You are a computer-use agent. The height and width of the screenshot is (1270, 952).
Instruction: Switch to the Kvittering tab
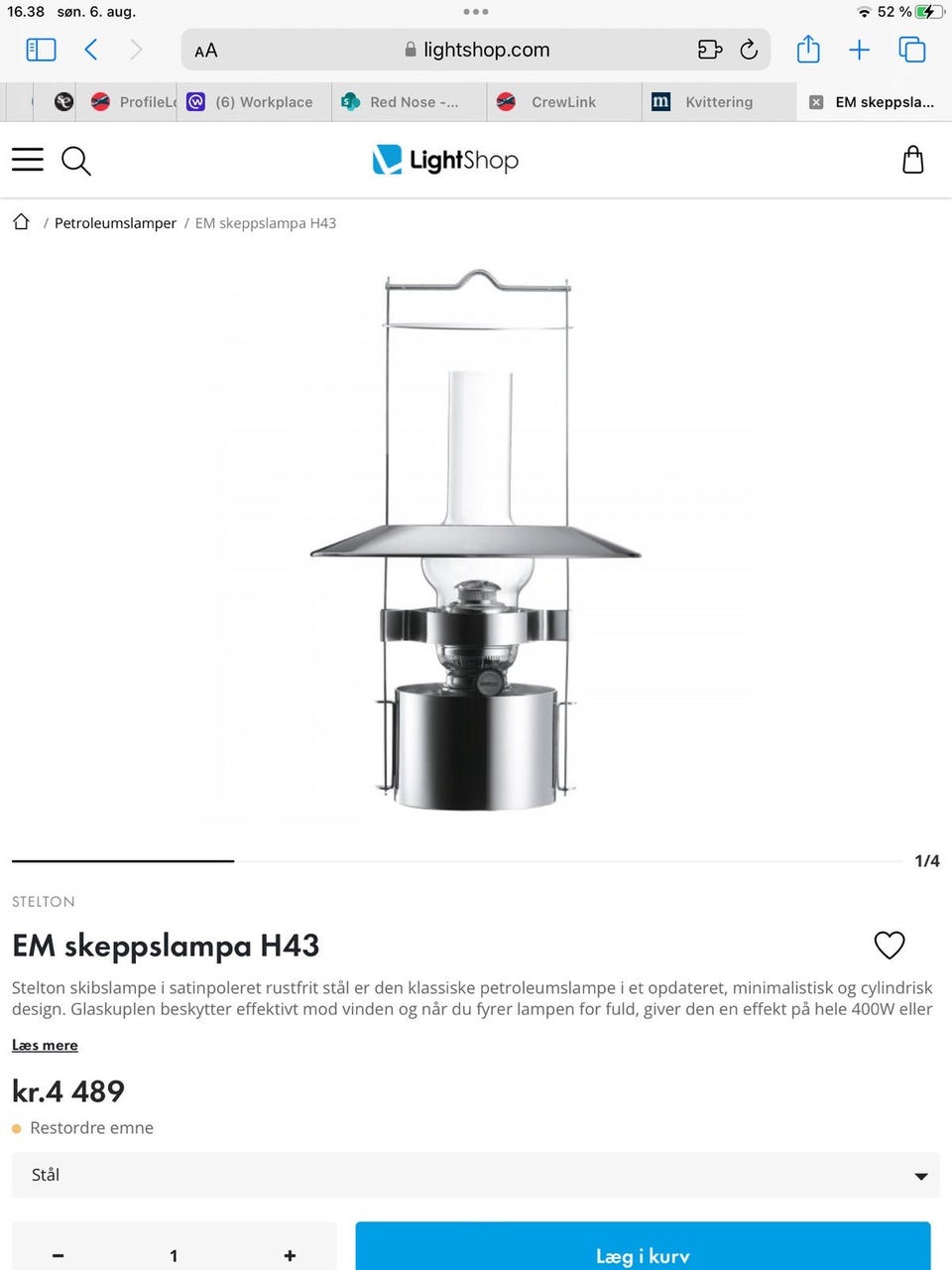[x=719, y=102]
